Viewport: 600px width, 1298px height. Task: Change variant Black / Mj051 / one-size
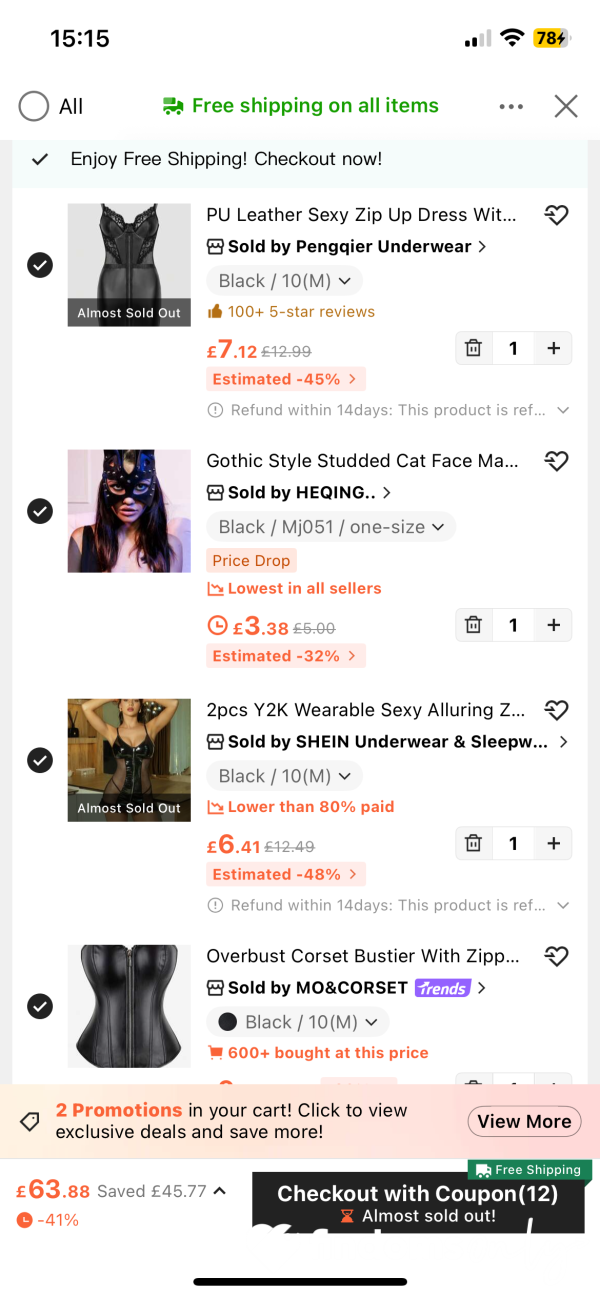click(x=331, y=527)
